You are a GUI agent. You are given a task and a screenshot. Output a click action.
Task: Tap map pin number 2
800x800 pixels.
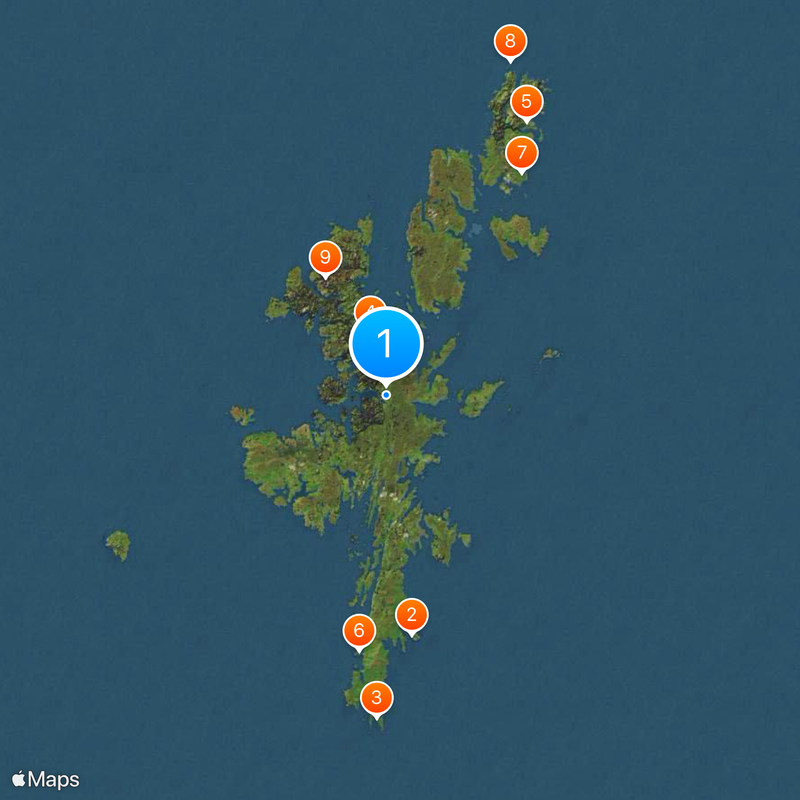pos(412,614)
